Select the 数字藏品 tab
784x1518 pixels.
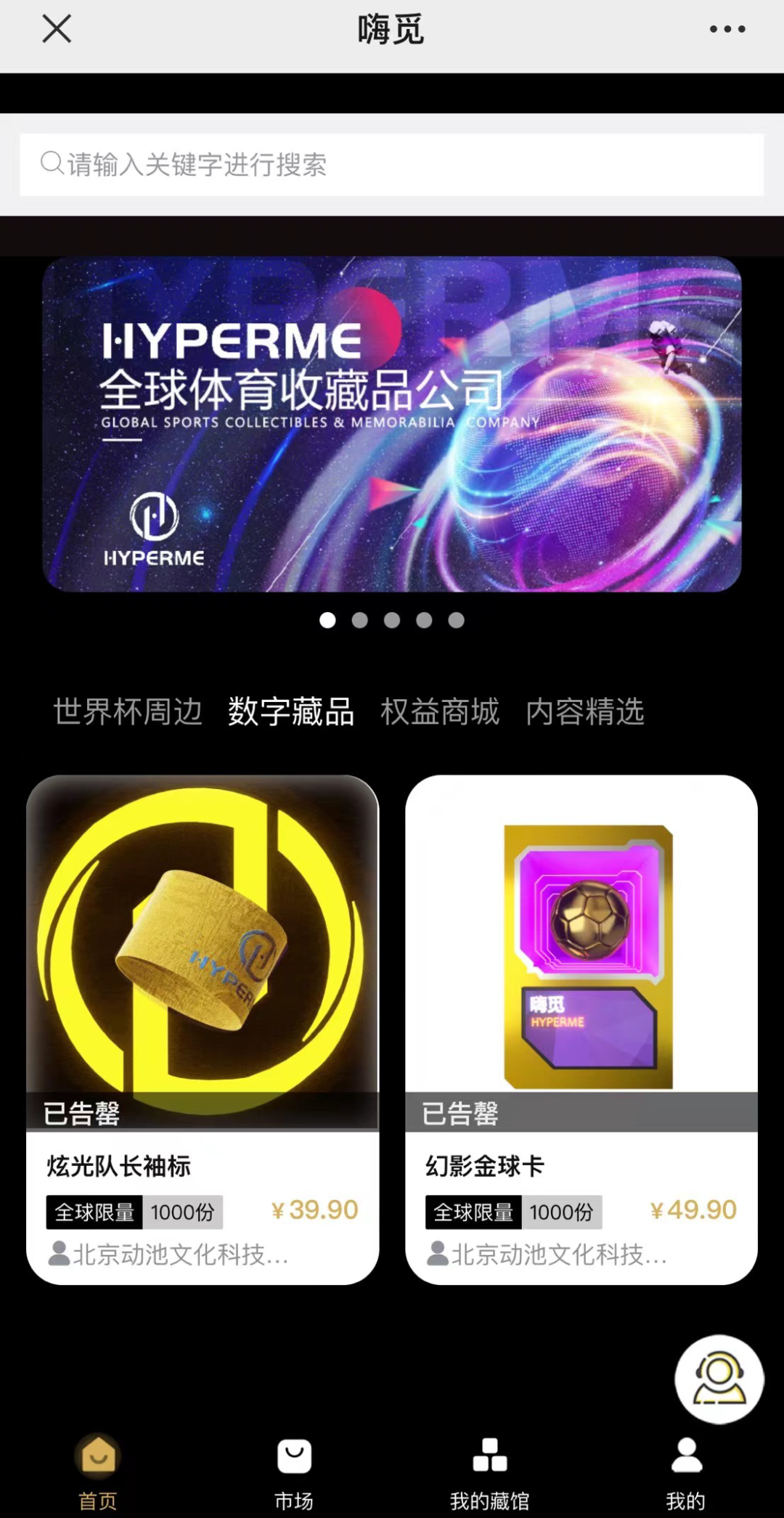click(291, 711)
